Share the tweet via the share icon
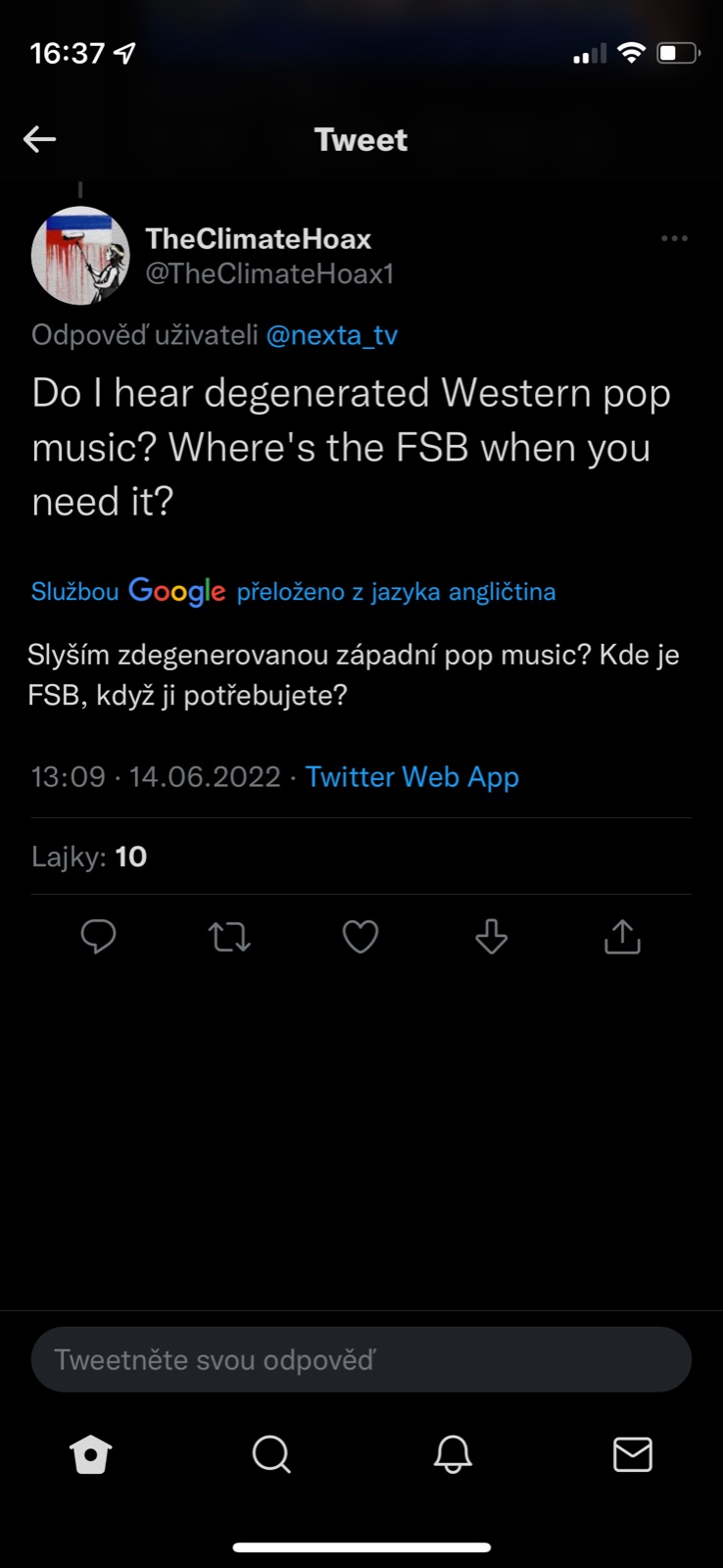 pyautogui.click(x=622, y=937)
